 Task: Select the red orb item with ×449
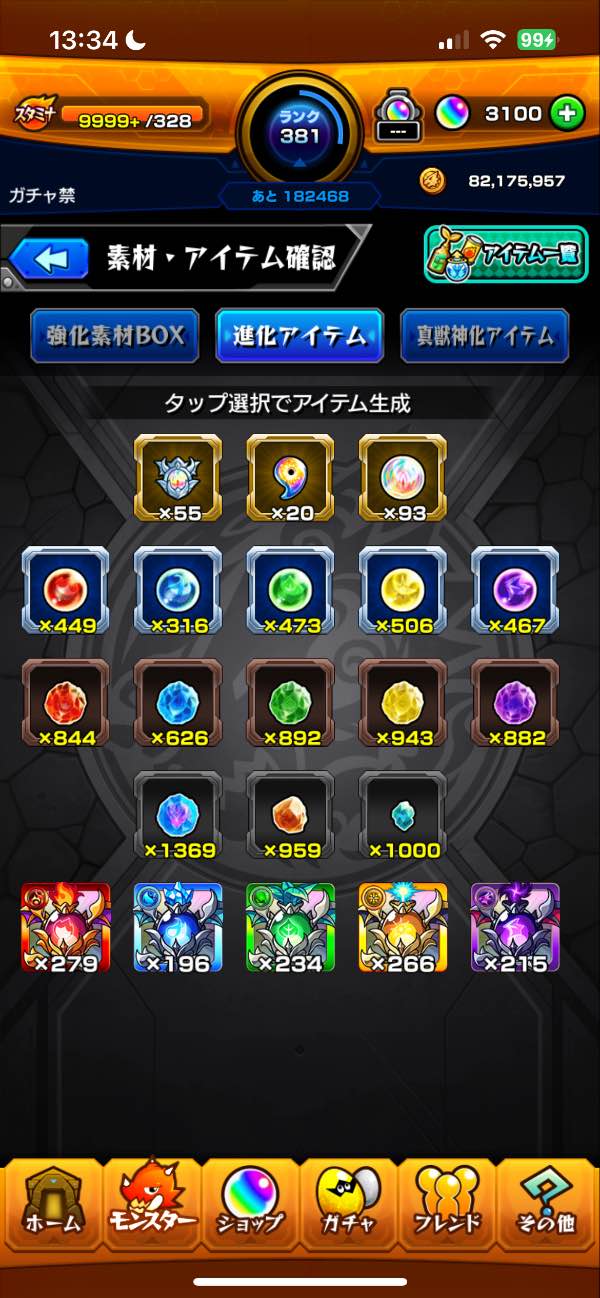click(65, 590)
